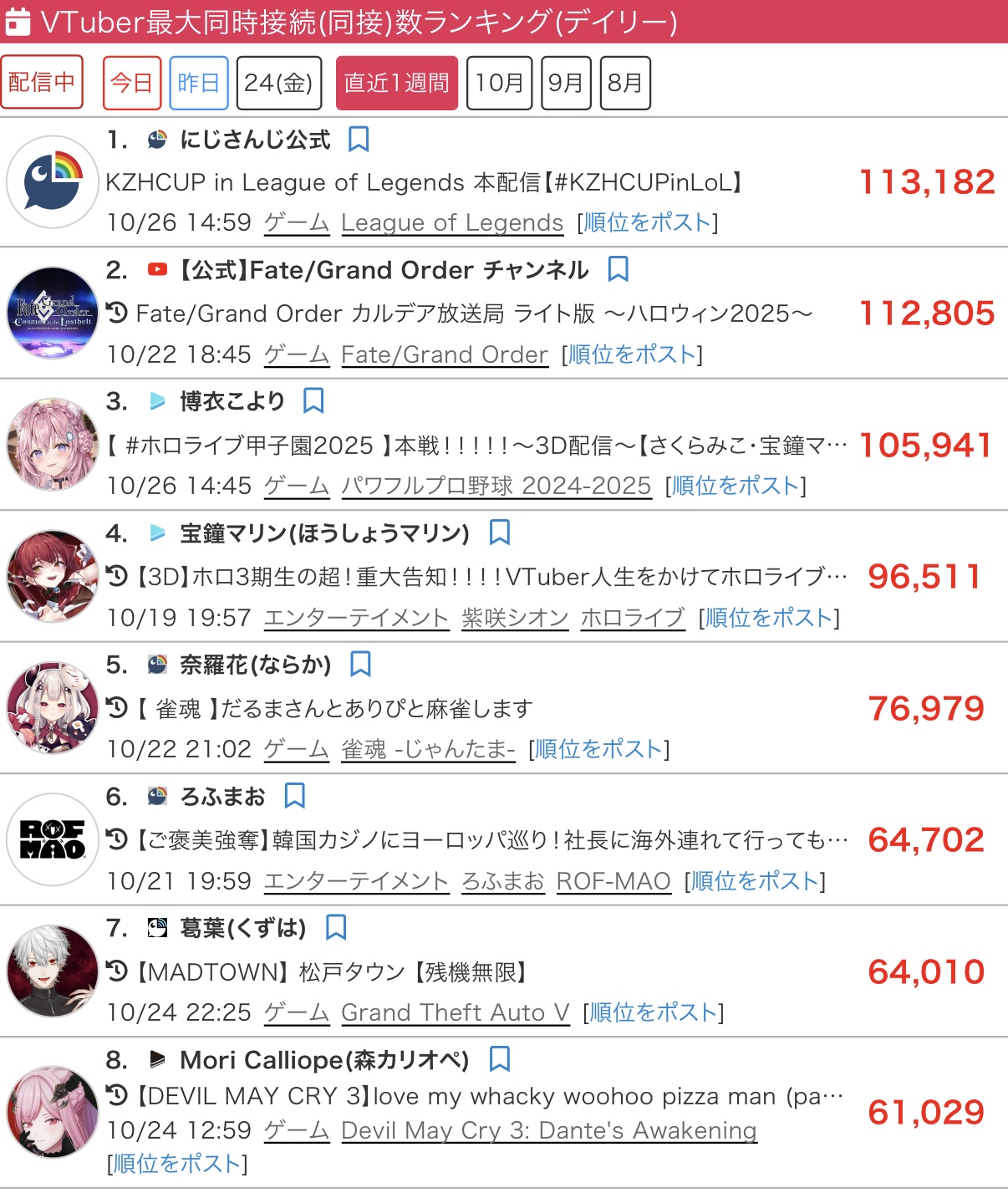Screen dimensions: 1008x1193
Task: Select the 配信中 filter
Action: pyautogui.click(x=42, y=82)
